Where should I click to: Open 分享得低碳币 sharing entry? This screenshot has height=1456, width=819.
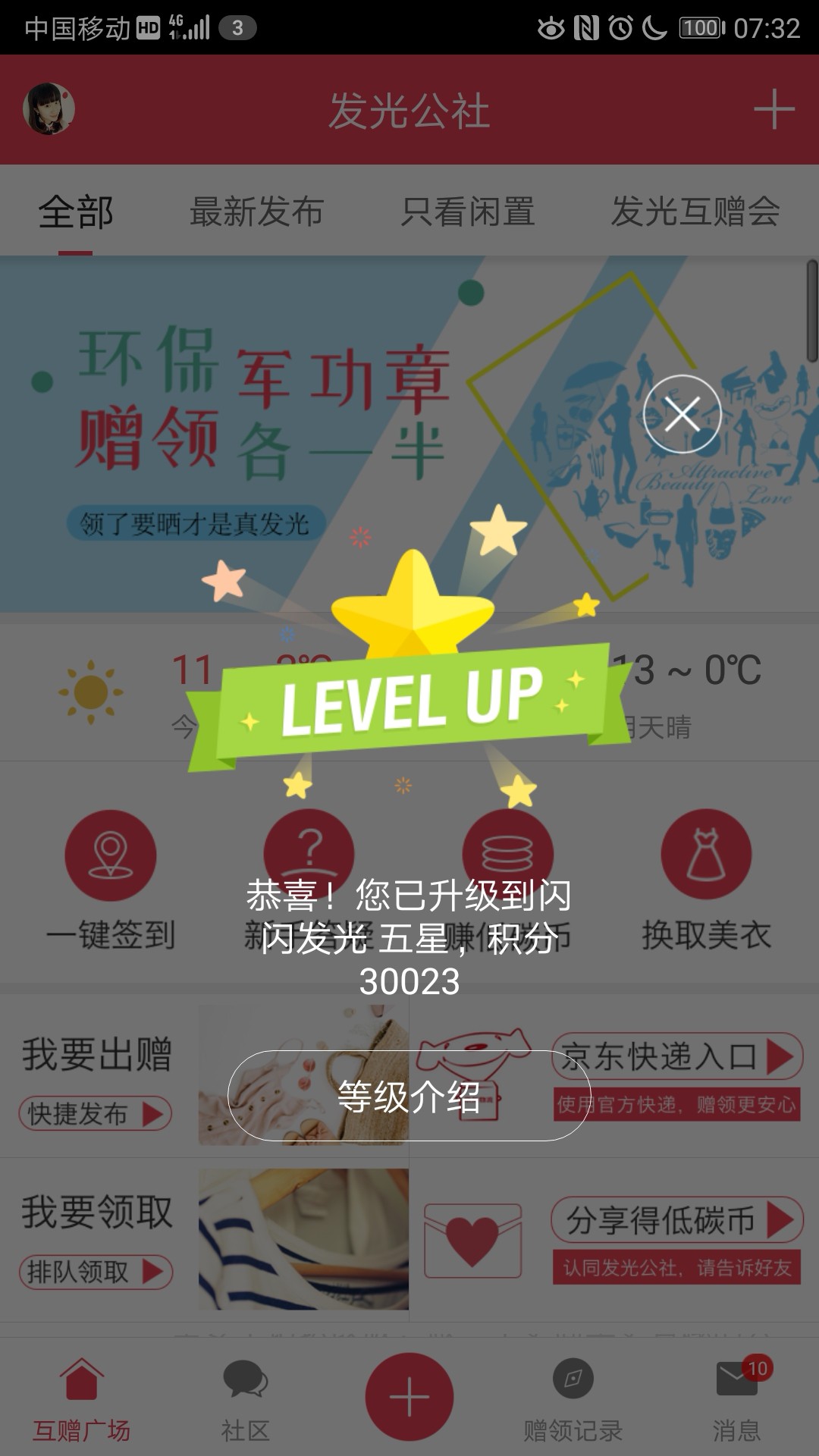click(677, 1220)
